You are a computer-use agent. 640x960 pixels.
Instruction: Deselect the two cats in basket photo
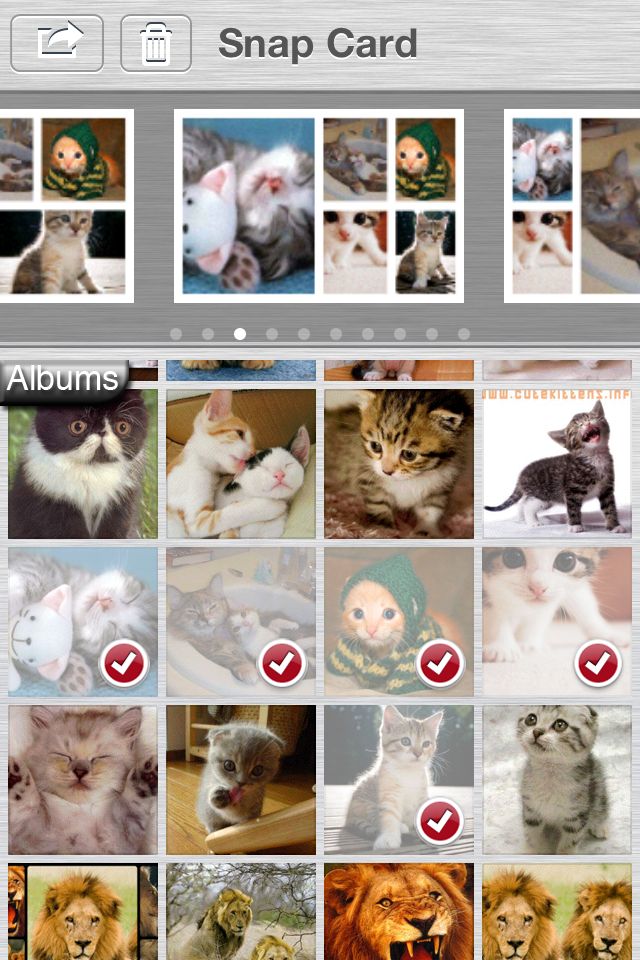[x=241, y=622]
